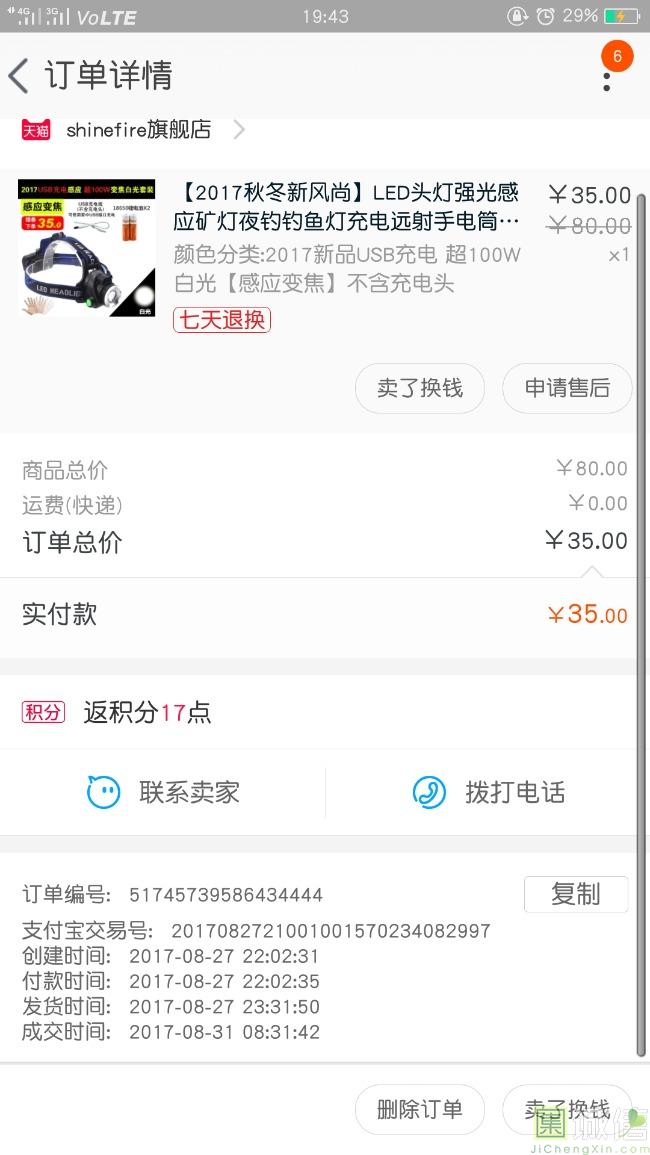Open shinefire旗舰店 store page
This screenshot has height=1155, width=650.
pyautogui.click(x=138, y=130)
